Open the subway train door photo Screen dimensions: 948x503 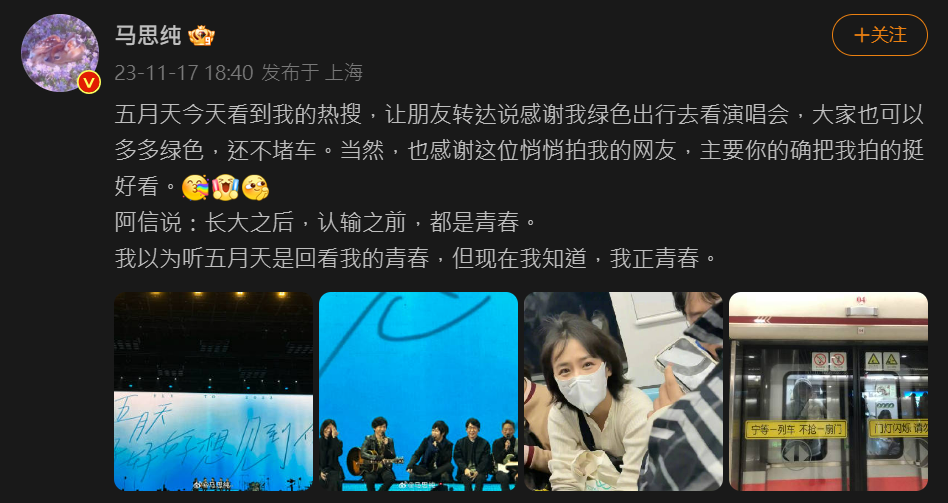(828, 391)
